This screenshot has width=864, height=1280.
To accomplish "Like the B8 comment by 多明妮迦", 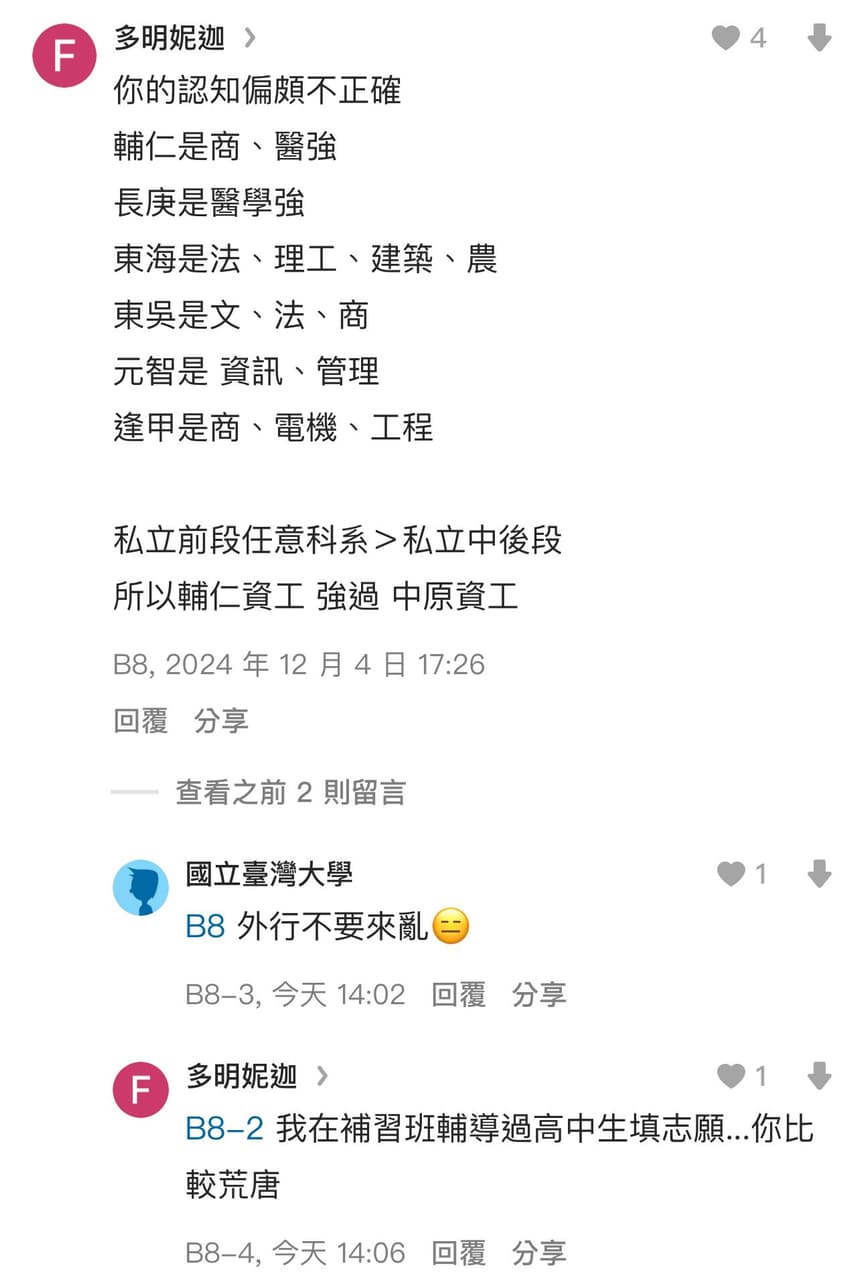I will click(726, 39).
